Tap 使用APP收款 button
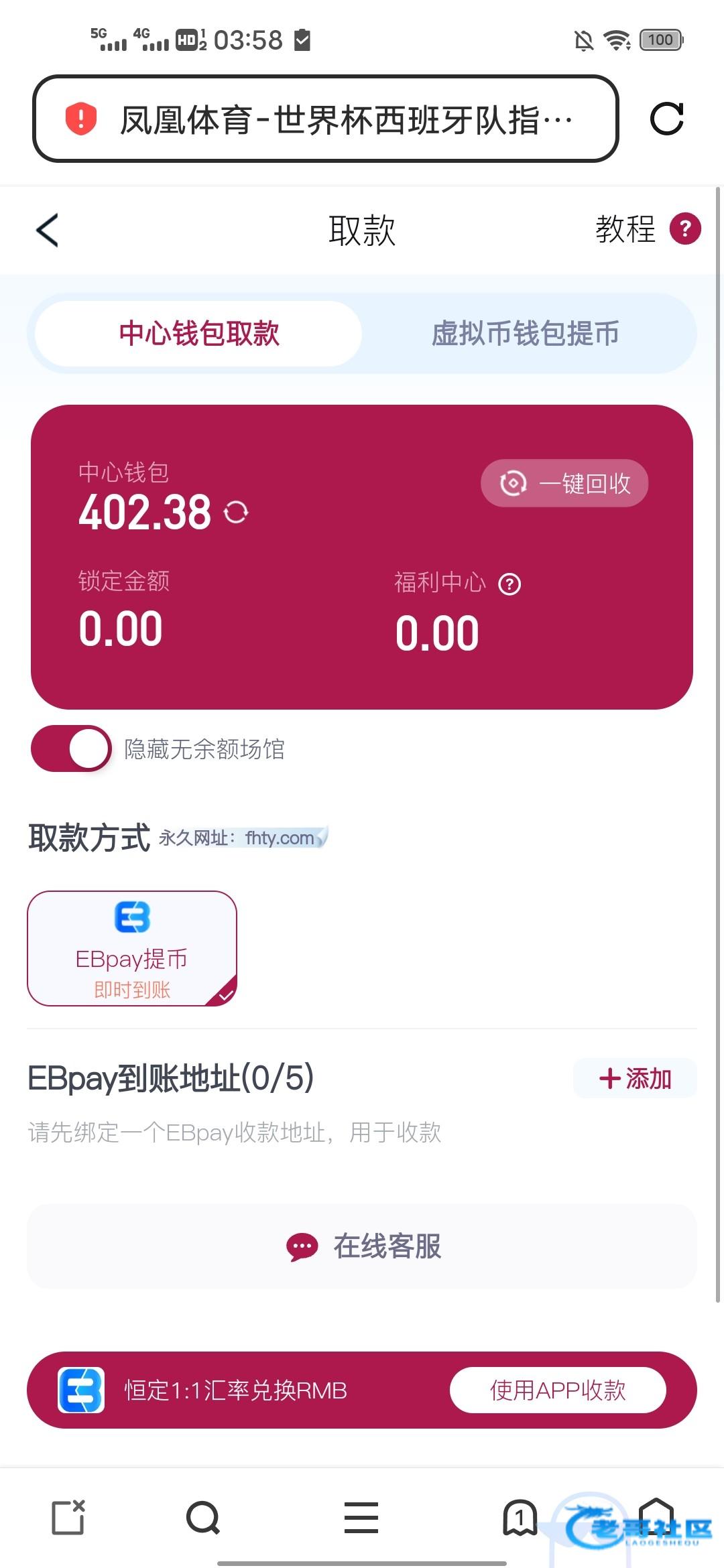The image size is (724, 1568). point(558,1390)
